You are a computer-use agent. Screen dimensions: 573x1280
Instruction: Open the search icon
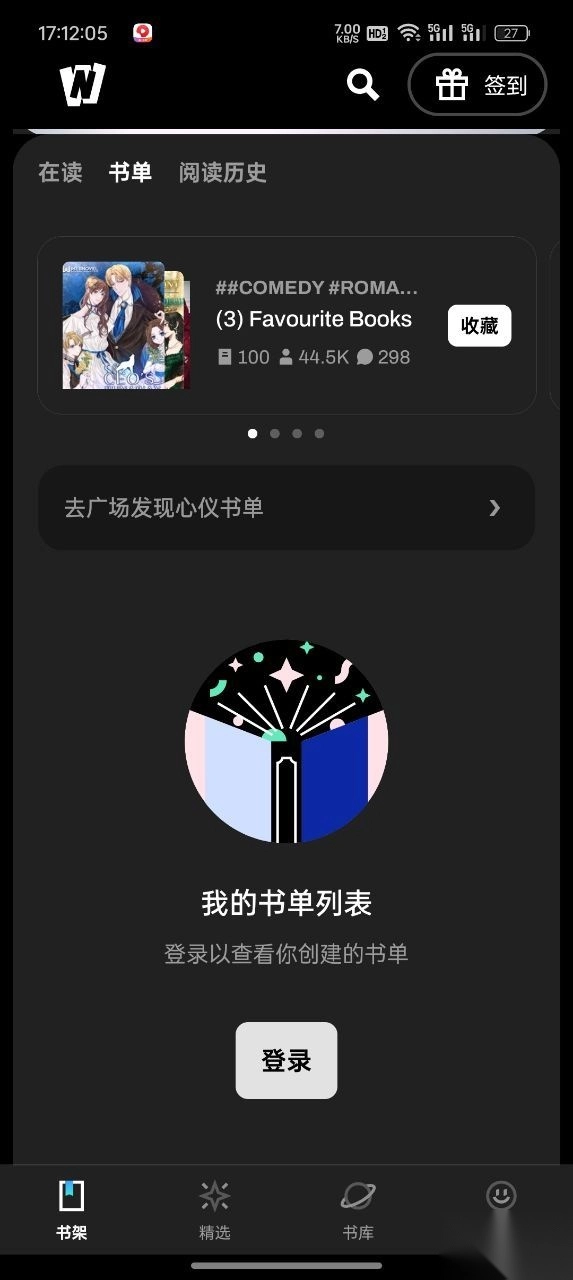(363, 85)
